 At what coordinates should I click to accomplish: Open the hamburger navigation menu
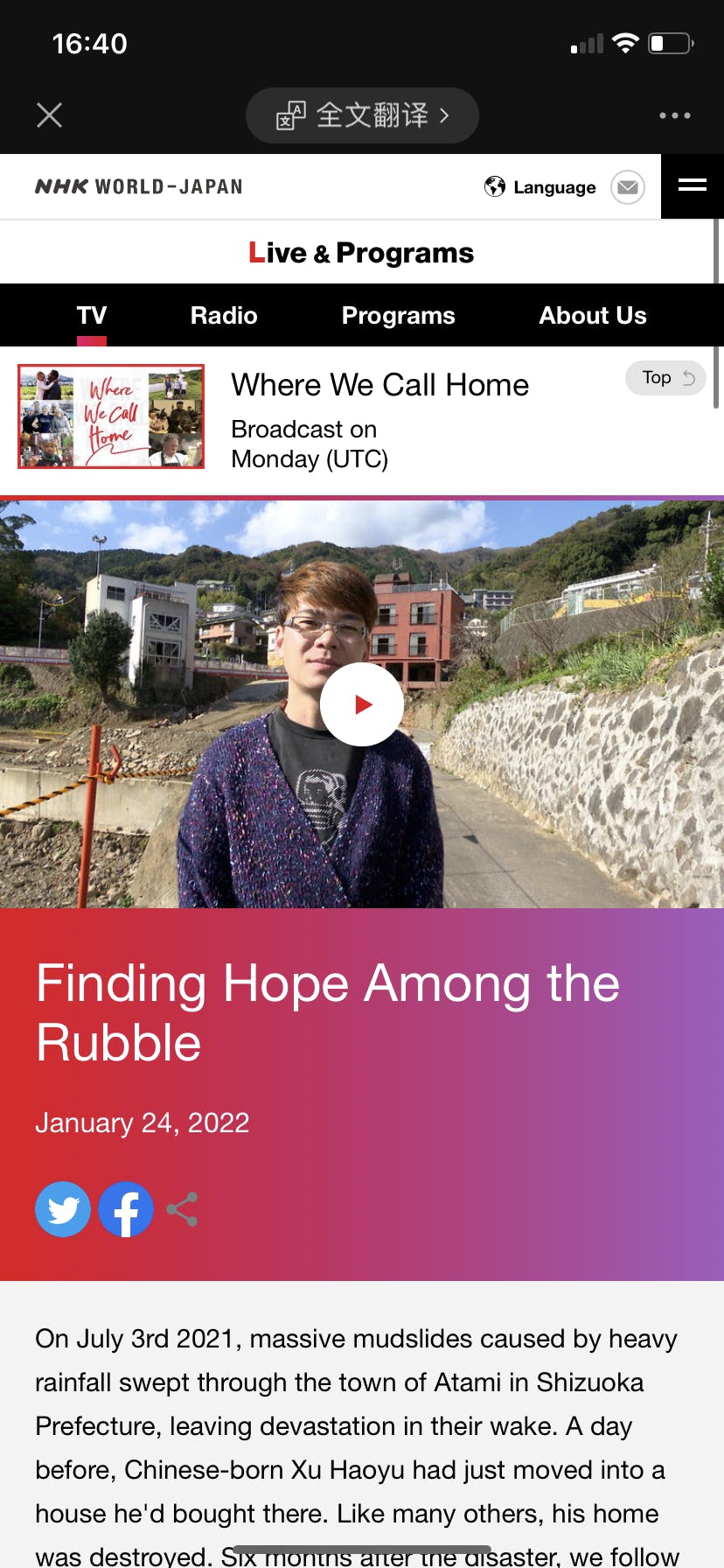coord(692,185)
